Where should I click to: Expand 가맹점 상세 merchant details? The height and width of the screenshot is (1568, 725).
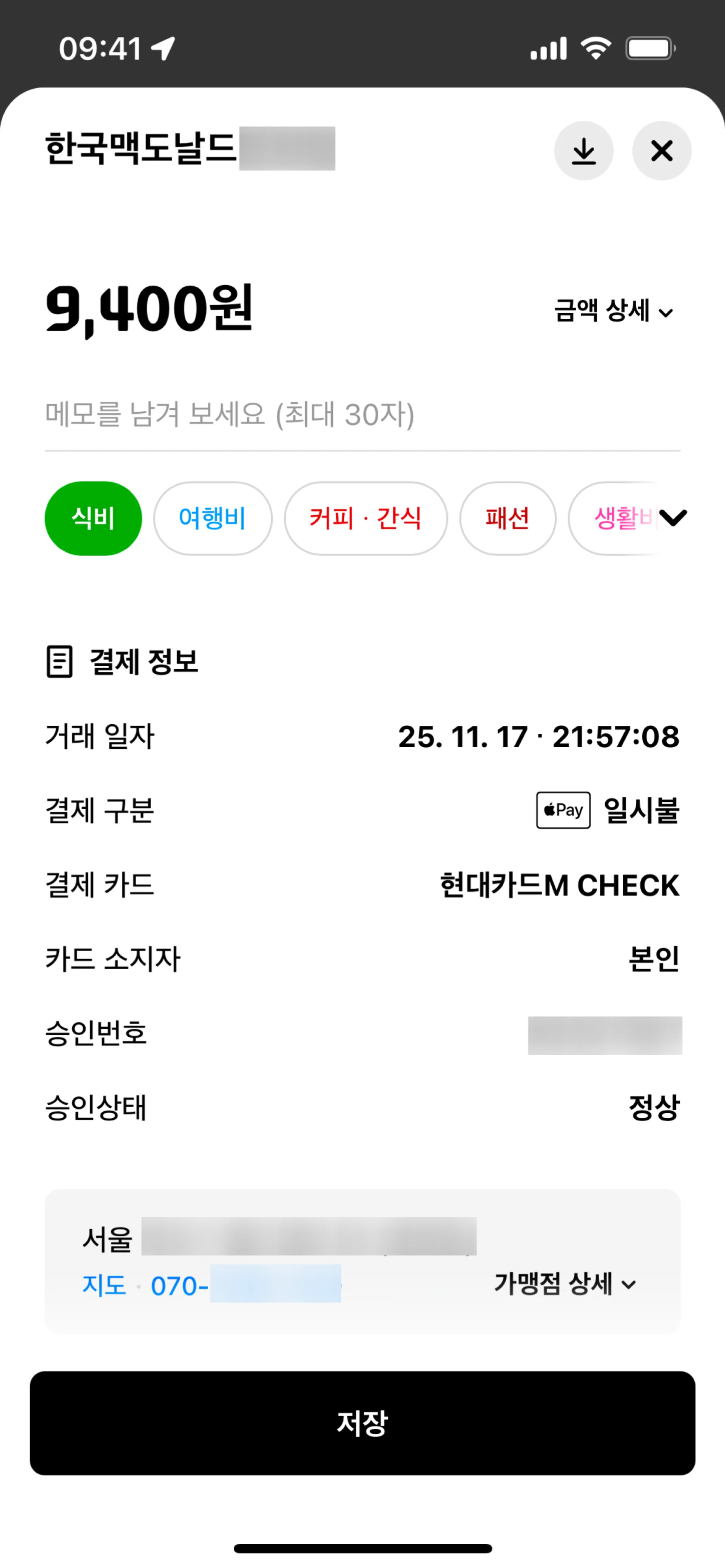[565, 1284]
